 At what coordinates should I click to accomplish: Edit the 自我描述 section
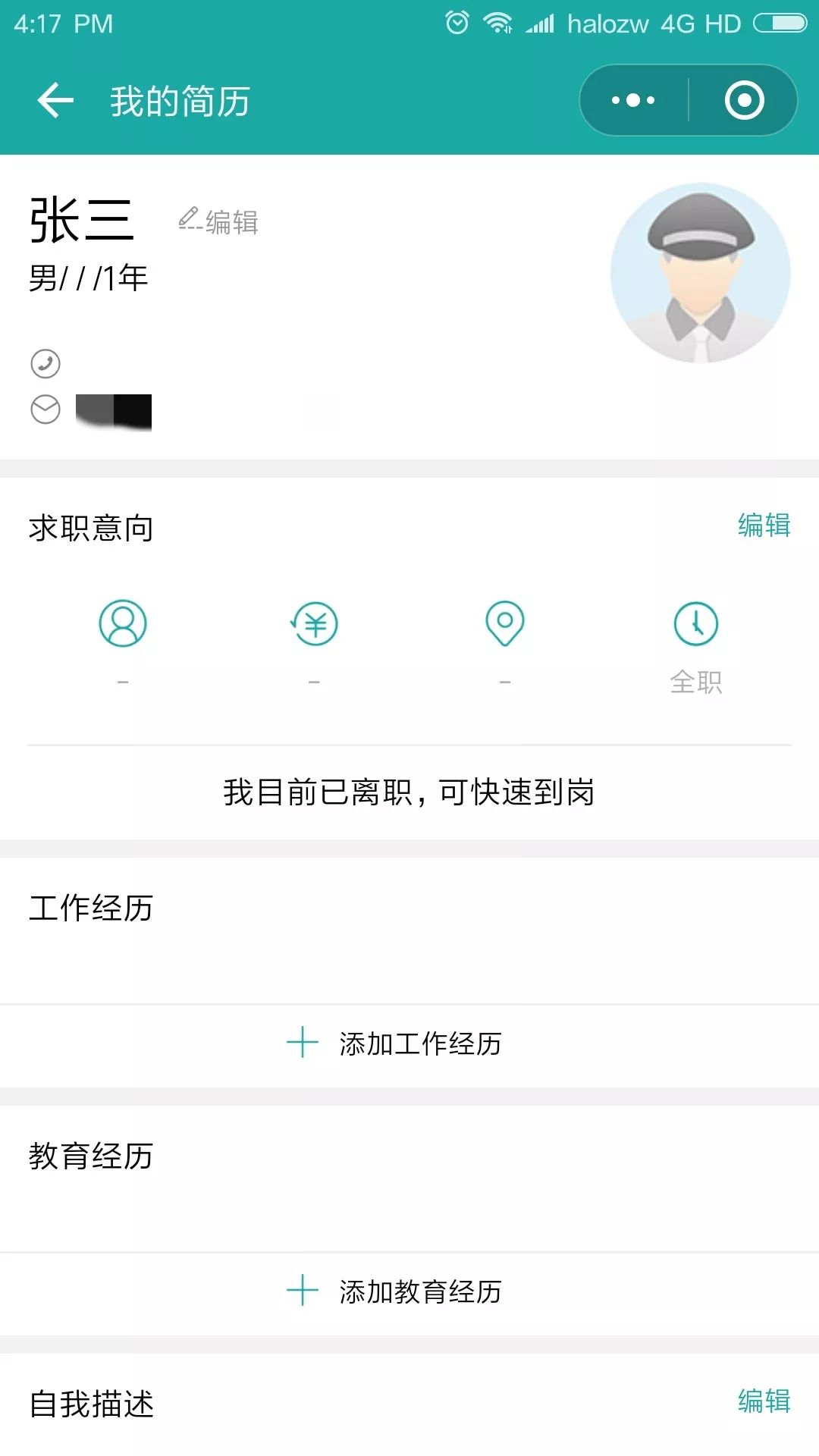pos(764,1401)
